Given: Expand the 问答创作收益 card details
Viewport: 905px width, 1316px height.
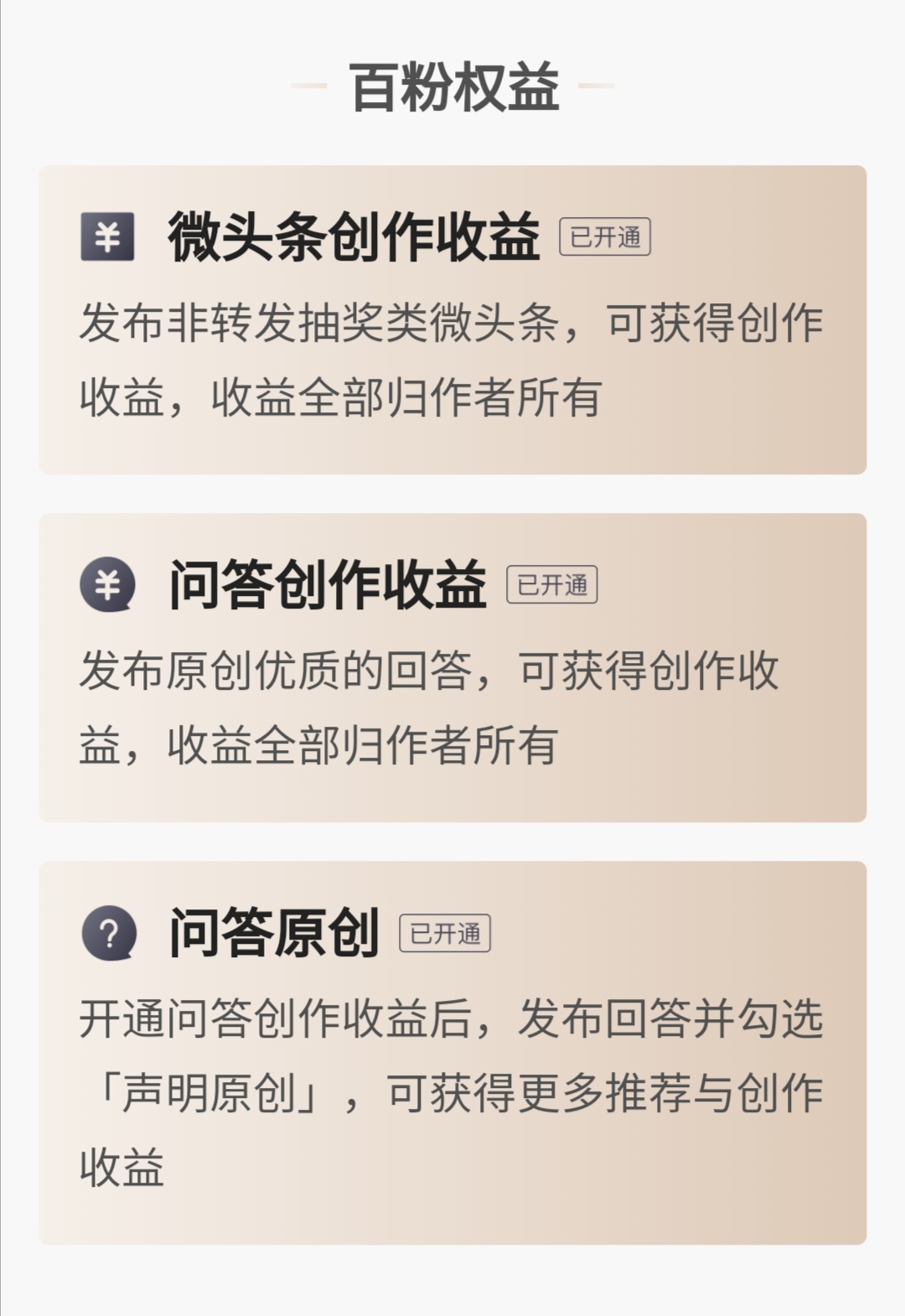Looking at the screenshot, I should click(452, 666).
